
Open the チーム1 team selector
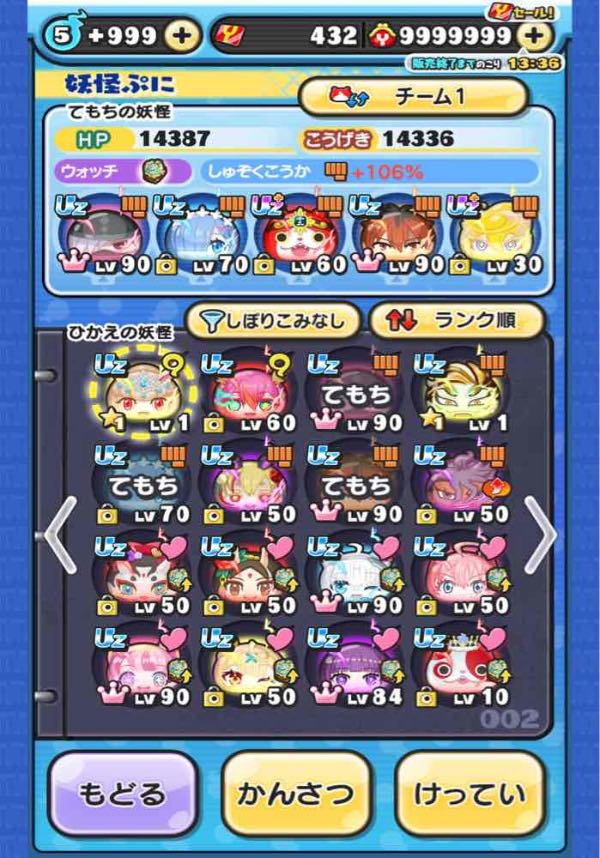click(413, 97)
